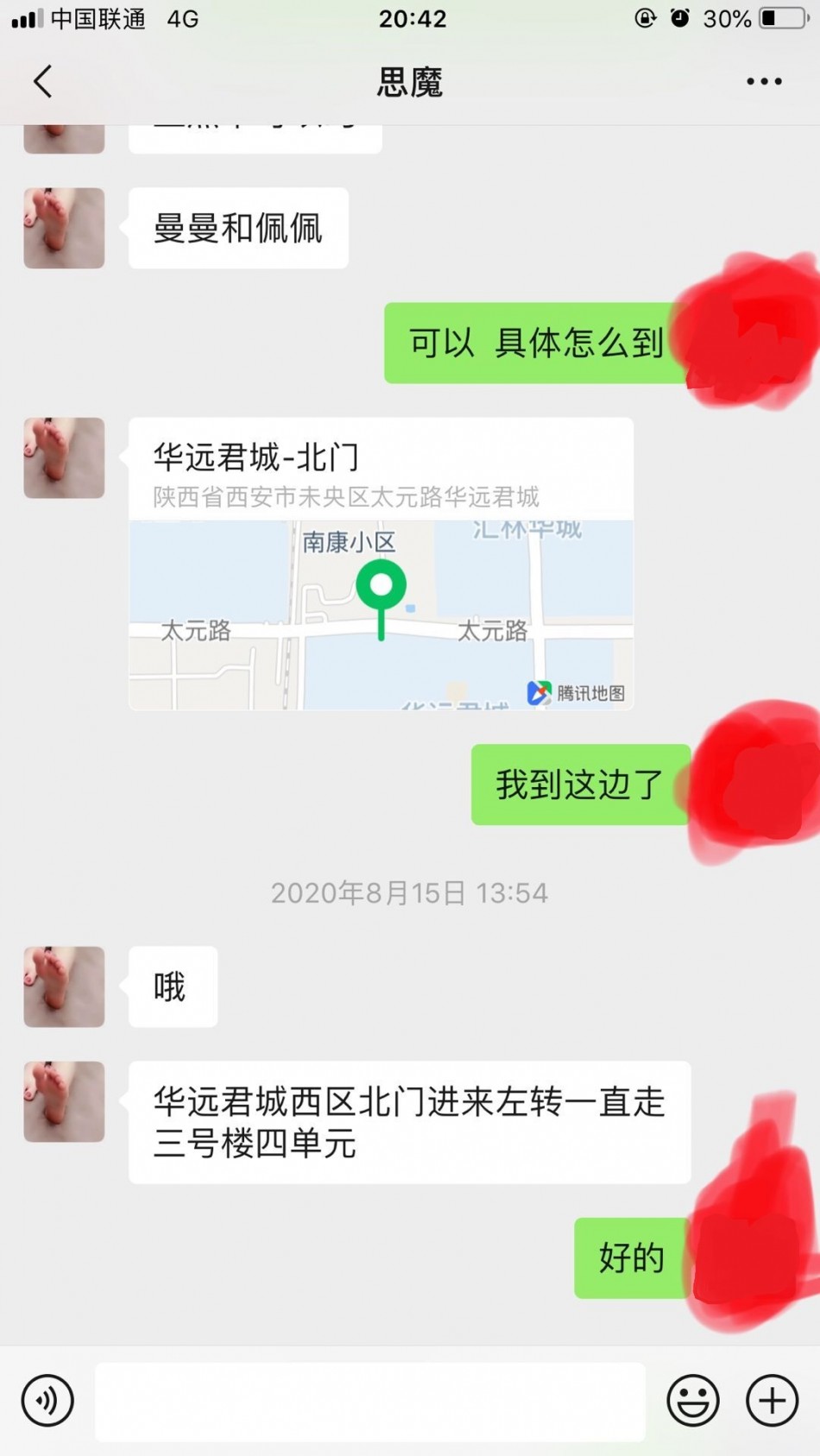Screen dimensions: 820x1456
Task: Open the 华远君城-北门 location card
Action: tap(381, 564)
